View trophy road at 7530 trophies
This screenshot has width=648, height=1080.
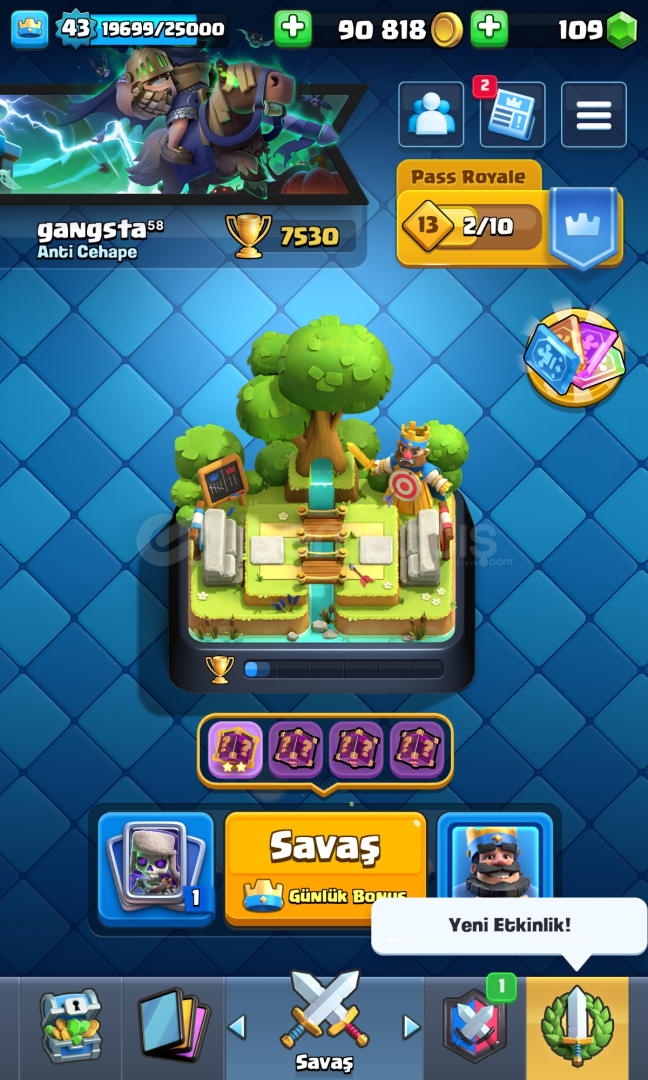point(289,236)
